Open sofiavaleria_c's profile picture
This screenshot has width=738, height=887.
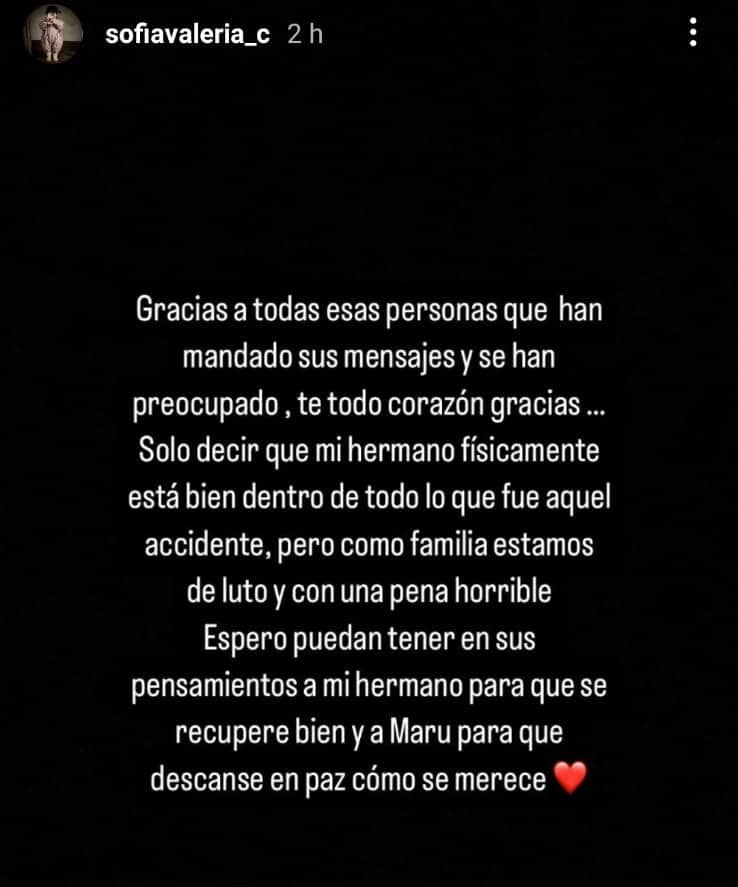pos(53,33)
